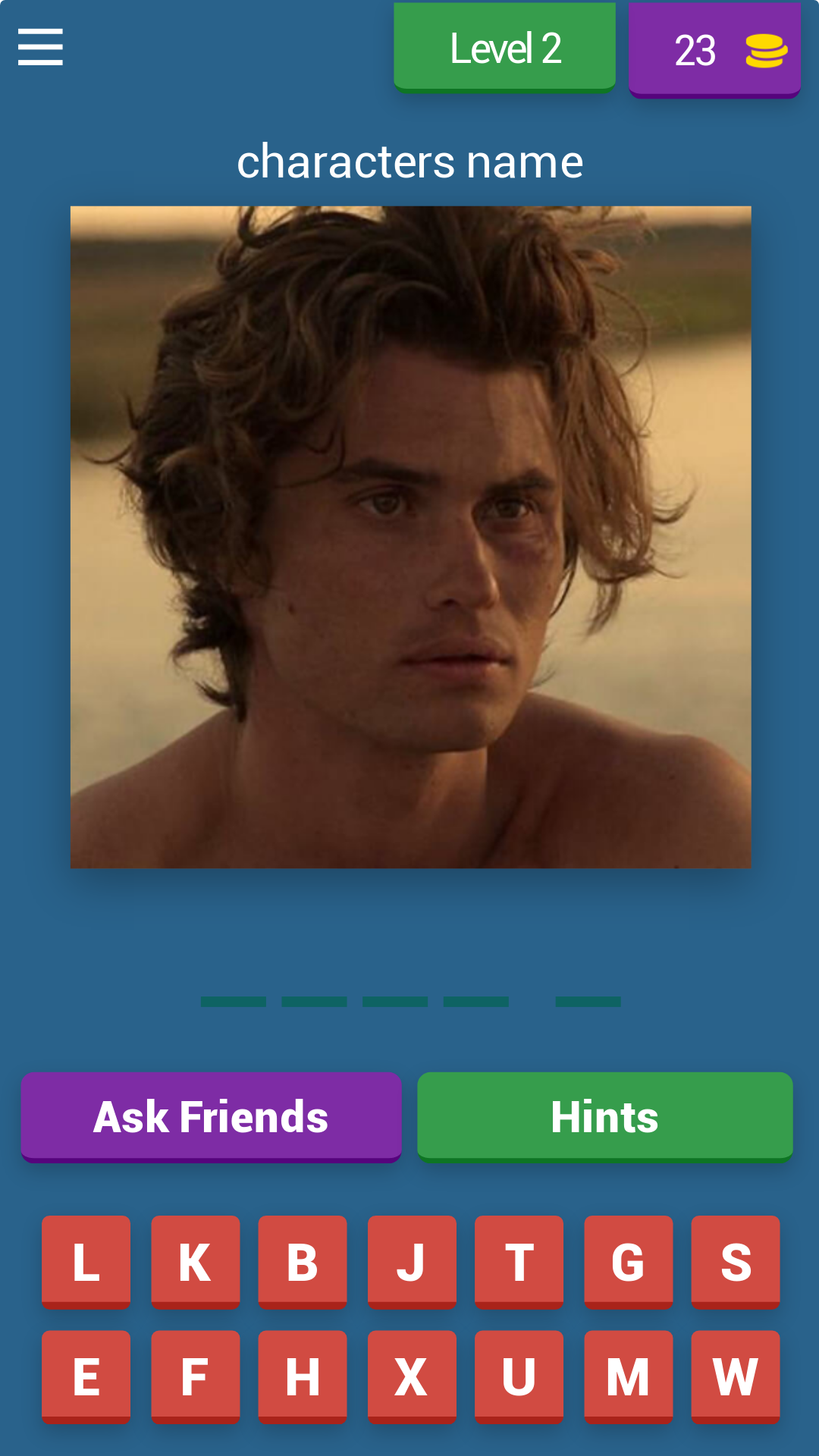Select the letter X key
This screenshot has height=1456, width=819.
click(x=411, y=1374)
